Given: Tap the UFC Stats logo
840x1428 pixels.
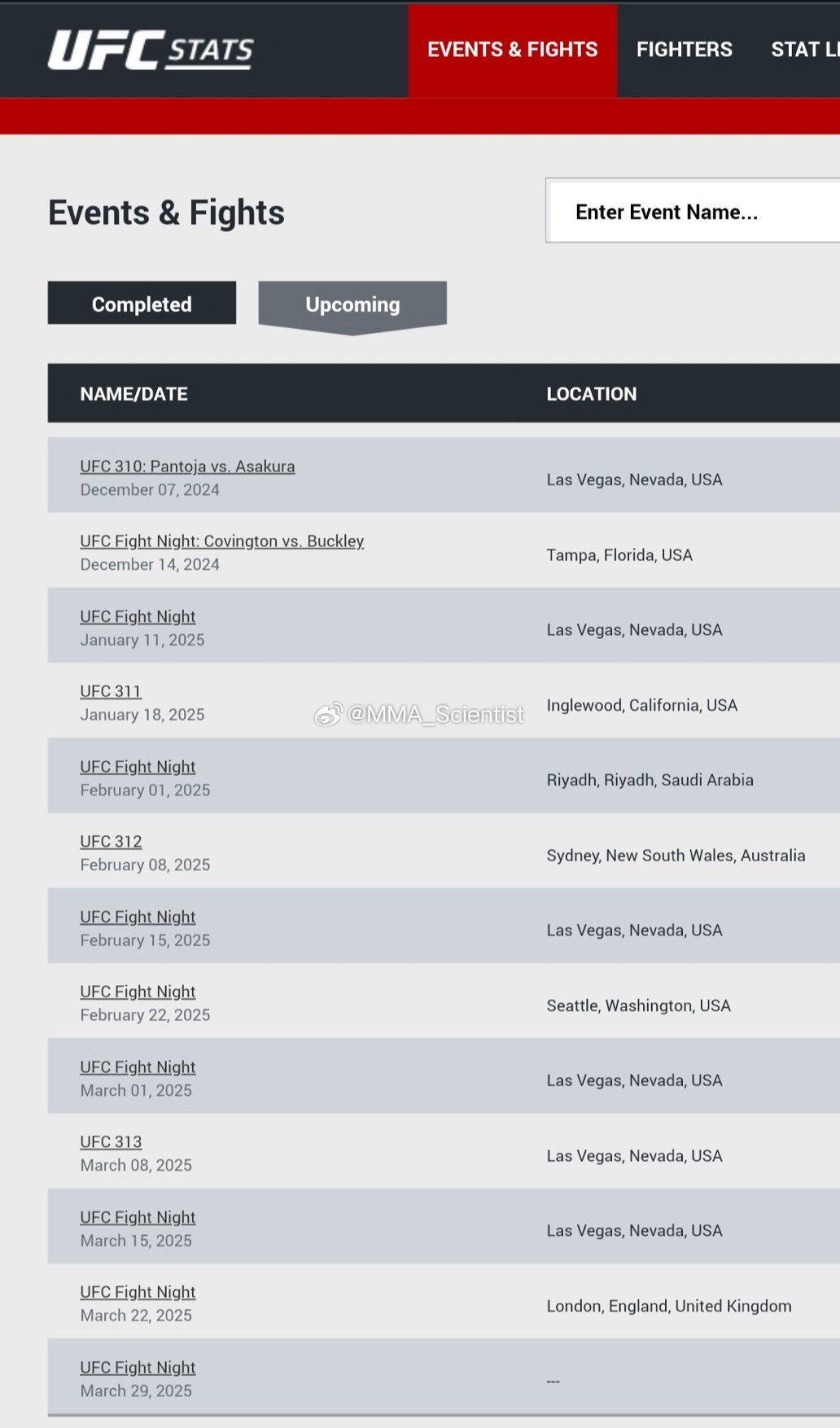Looking at the screenshot, I should (x=151, y=50).
